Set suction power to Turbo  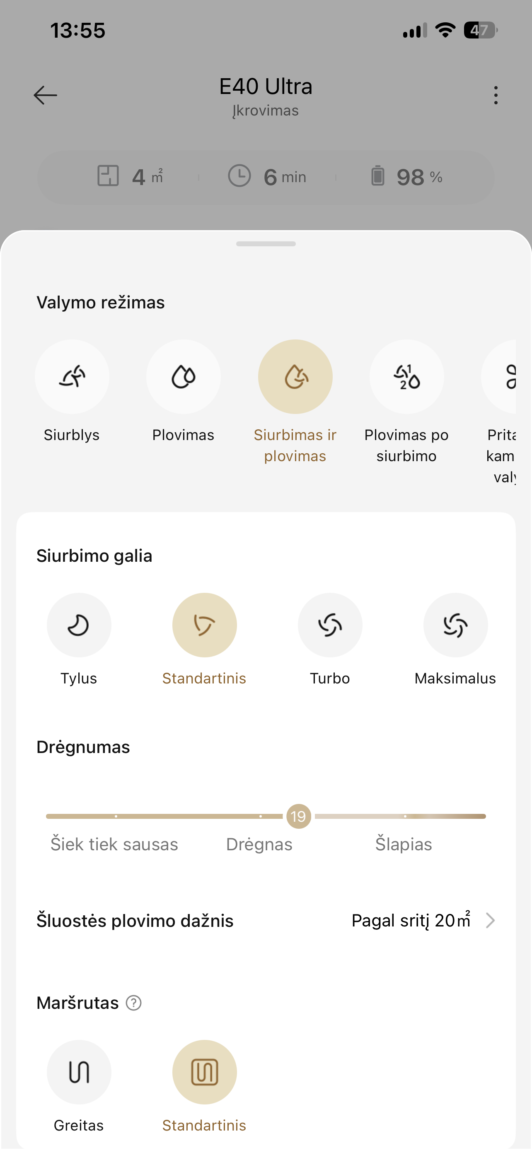pyautogui.click(x=330, y=626)
